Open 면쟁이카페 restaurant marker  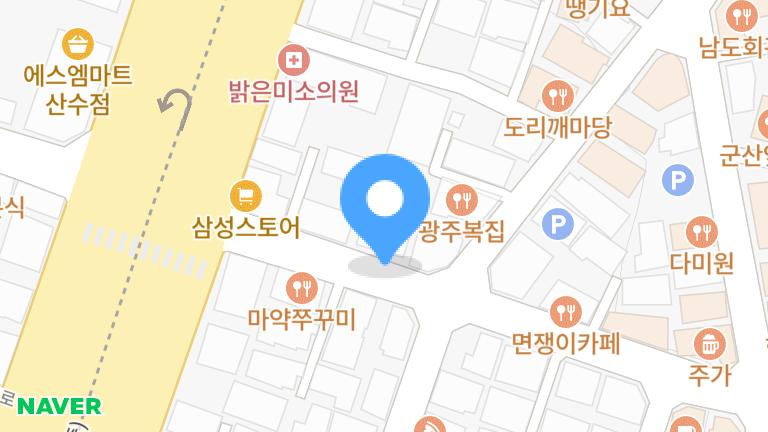pyautogui.click(x=566, y=312)
